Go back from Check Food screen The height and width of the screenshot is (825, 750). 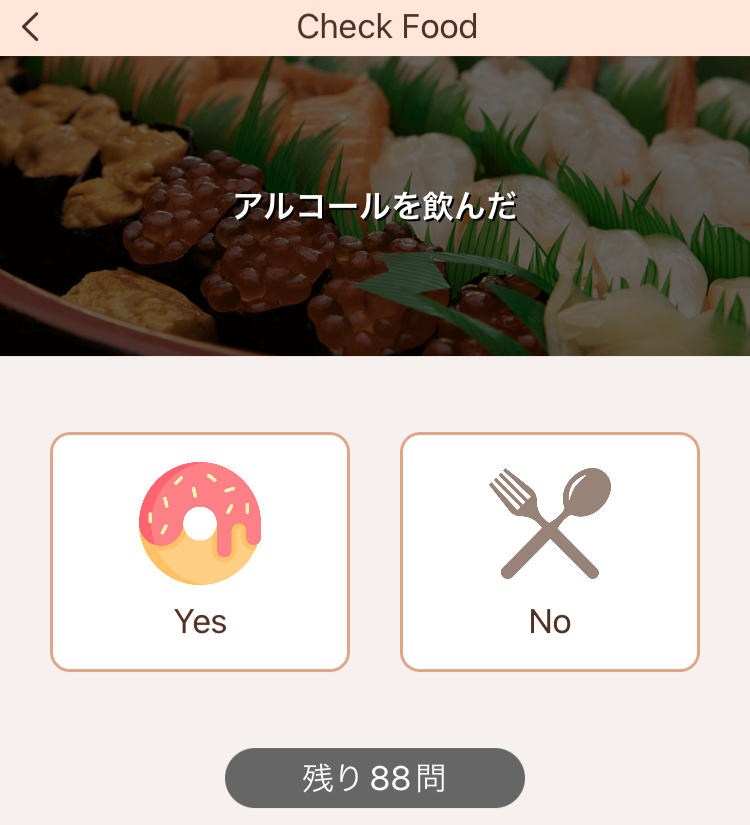pyautogui.click(x=31, y=27)
